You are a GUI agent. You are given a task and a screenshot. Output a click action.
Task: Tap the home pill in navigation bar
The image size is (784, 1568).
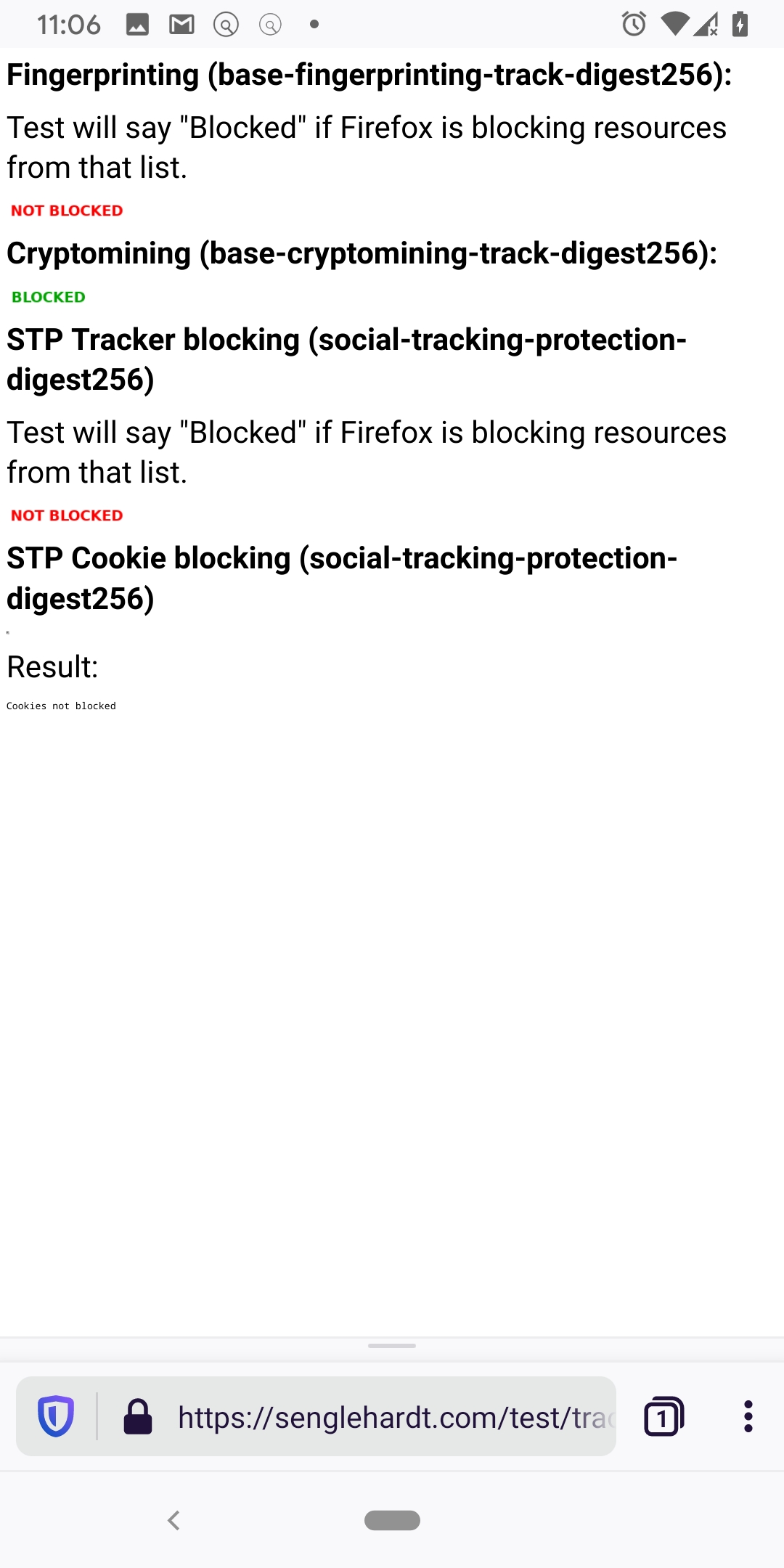392,1520
